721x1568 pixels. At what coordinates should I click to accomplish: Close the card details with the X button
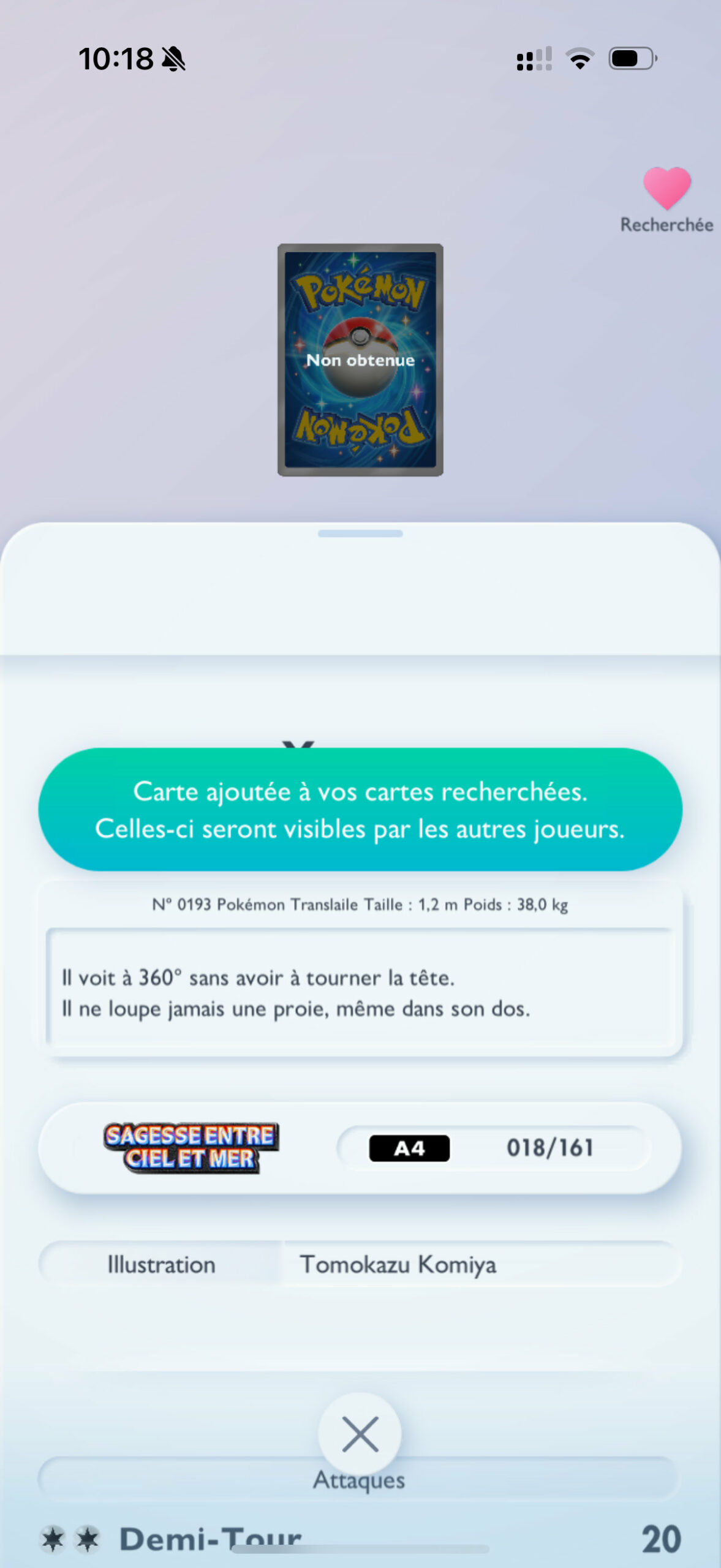[x=360, y=1434]
